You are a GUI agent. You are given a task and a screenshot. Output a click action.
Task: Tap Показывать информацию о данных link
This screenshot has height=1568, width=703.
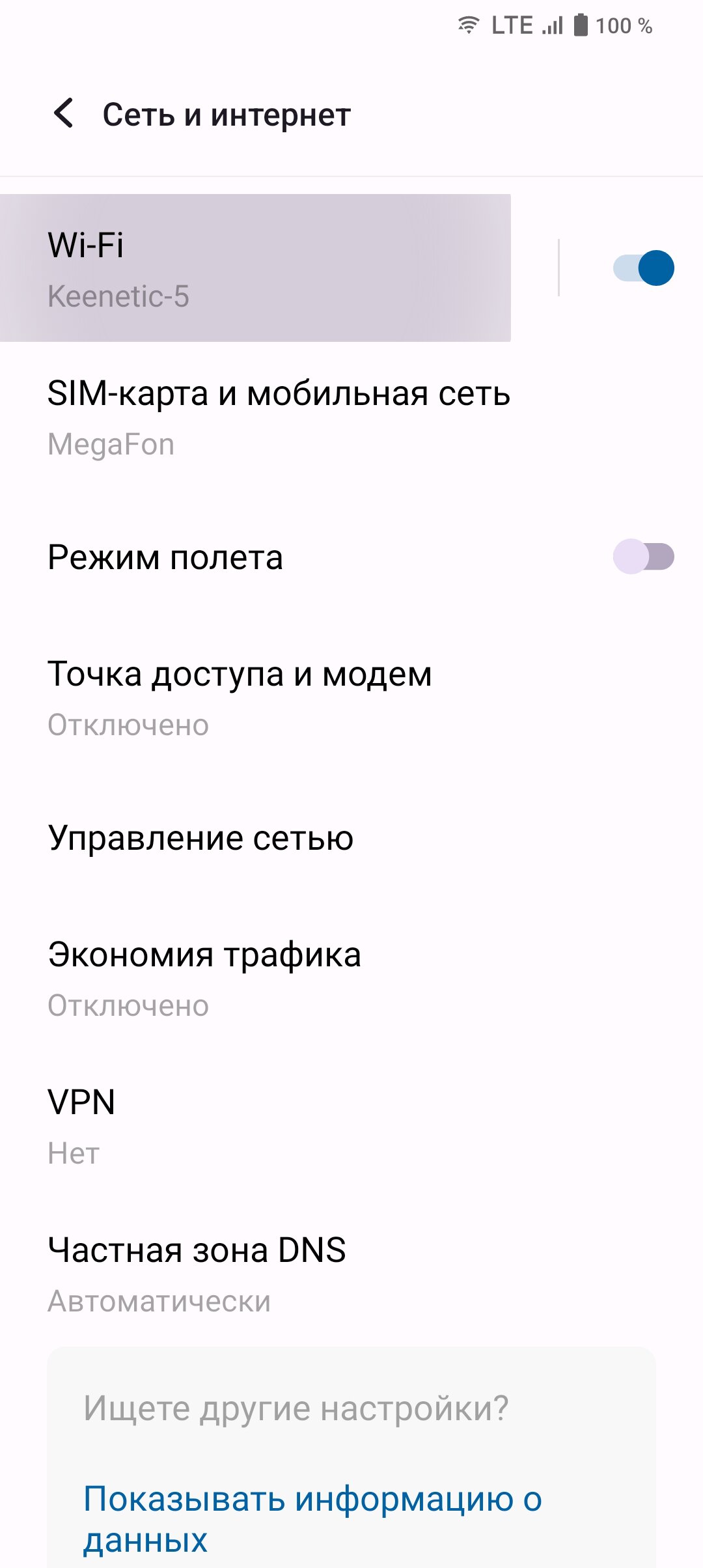pyautogui.click(x=312, y=1519)
